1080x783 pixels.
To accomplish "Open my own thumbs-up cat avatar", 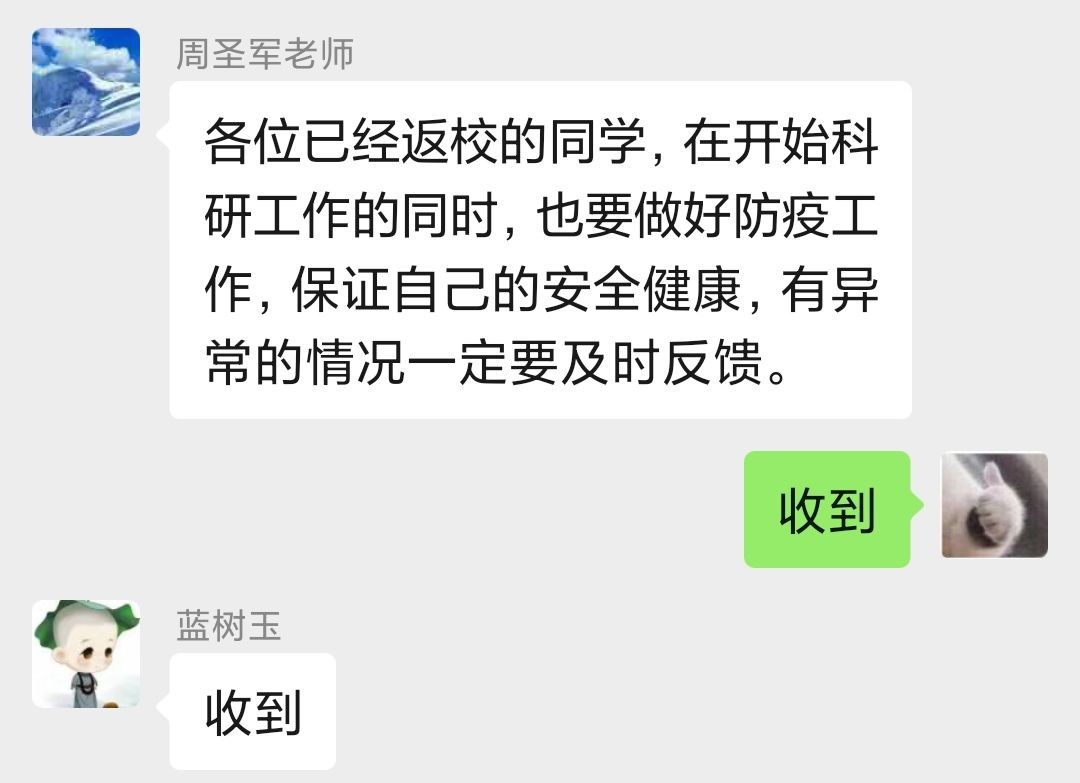I will [994, 505].
